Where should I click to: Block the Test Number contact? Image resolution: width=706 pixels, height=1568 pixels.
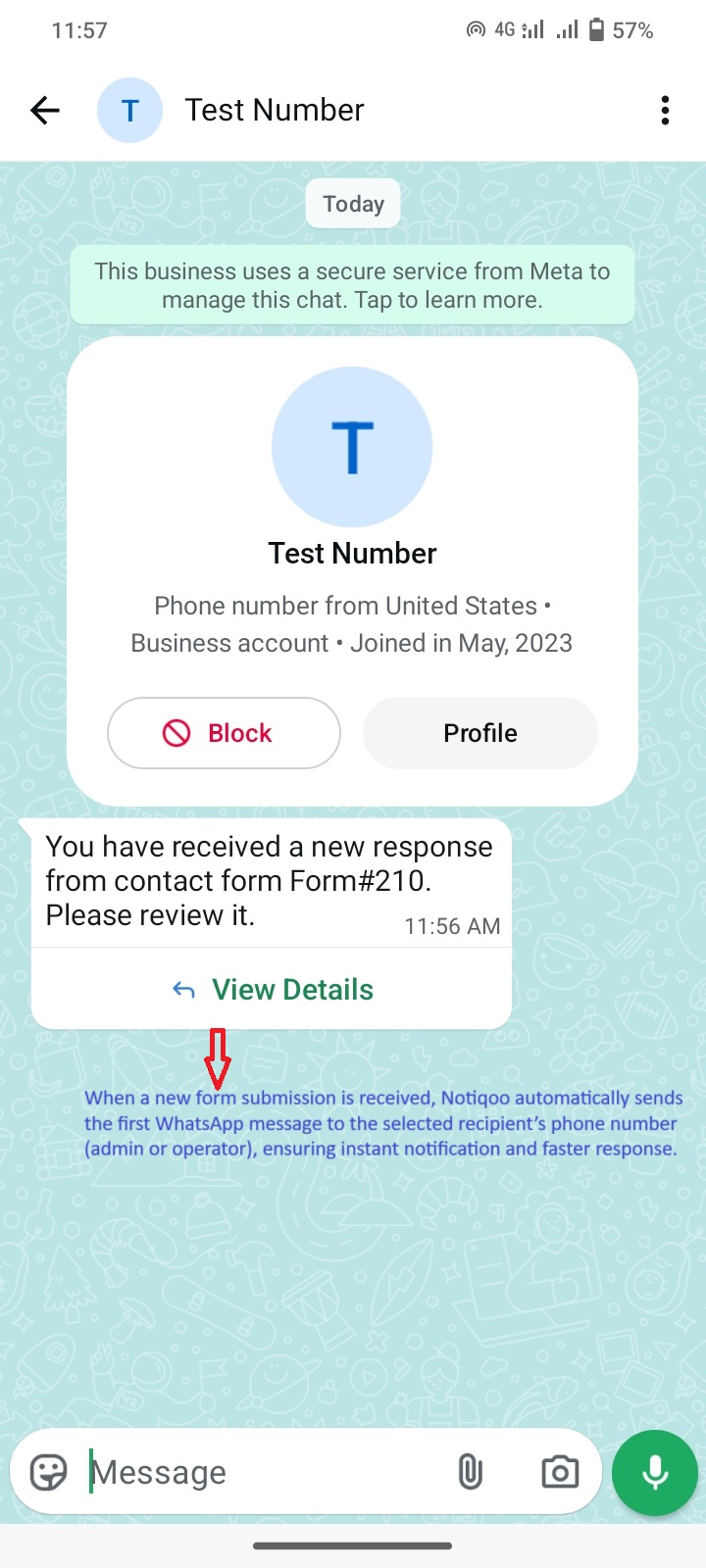coord(224,732)
